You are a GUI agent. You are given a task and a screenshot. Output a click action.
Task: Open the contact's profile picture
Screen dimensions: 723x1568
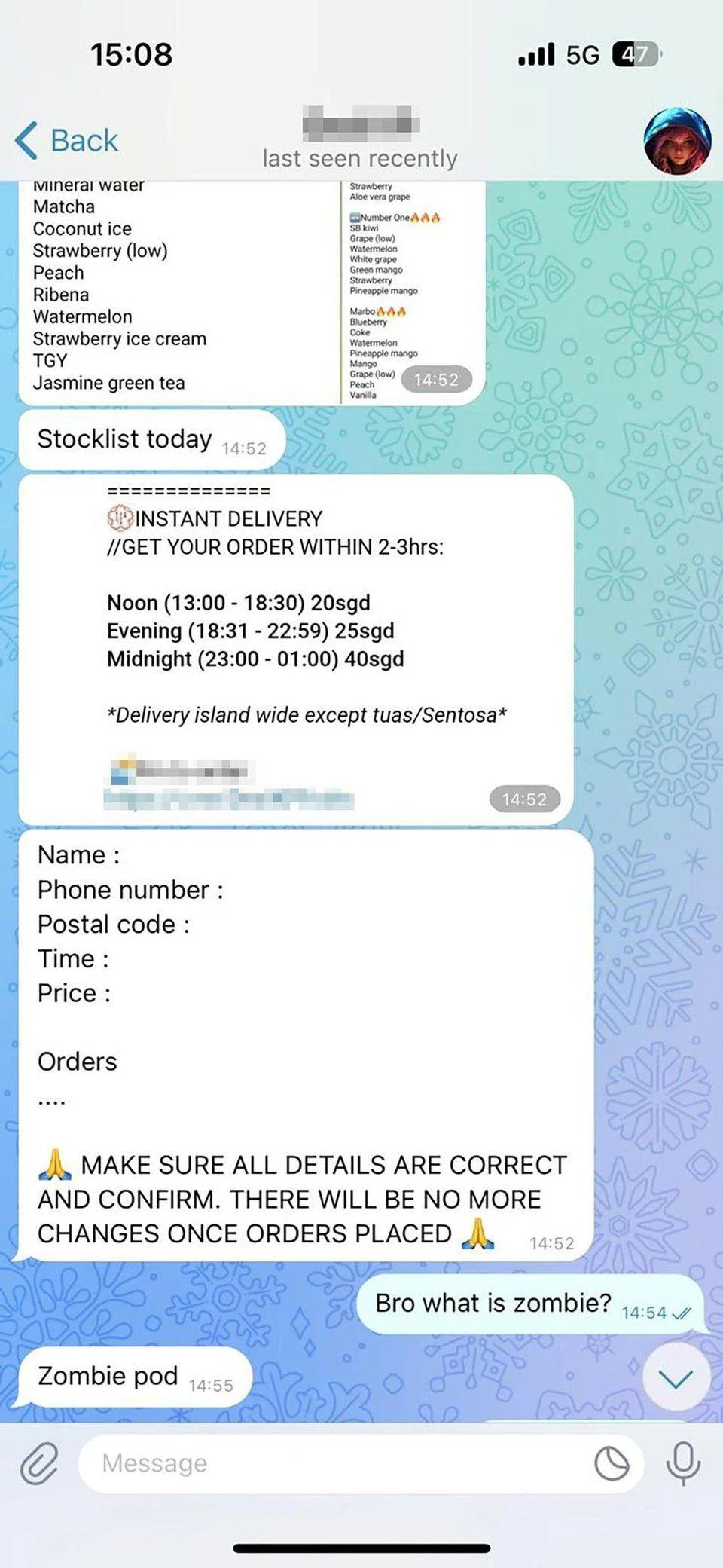click(677, 141)
